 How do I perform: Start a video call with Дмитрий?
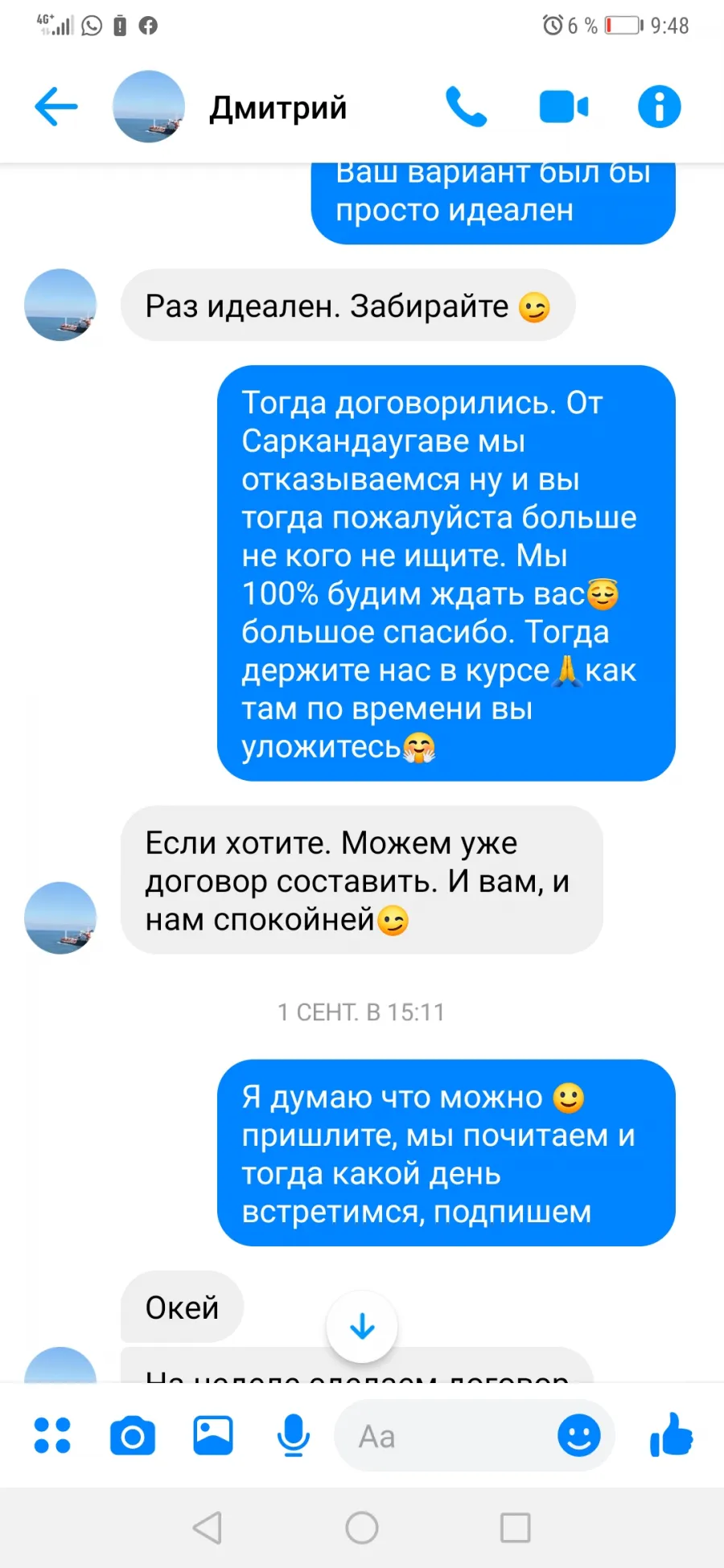point(563,107)
